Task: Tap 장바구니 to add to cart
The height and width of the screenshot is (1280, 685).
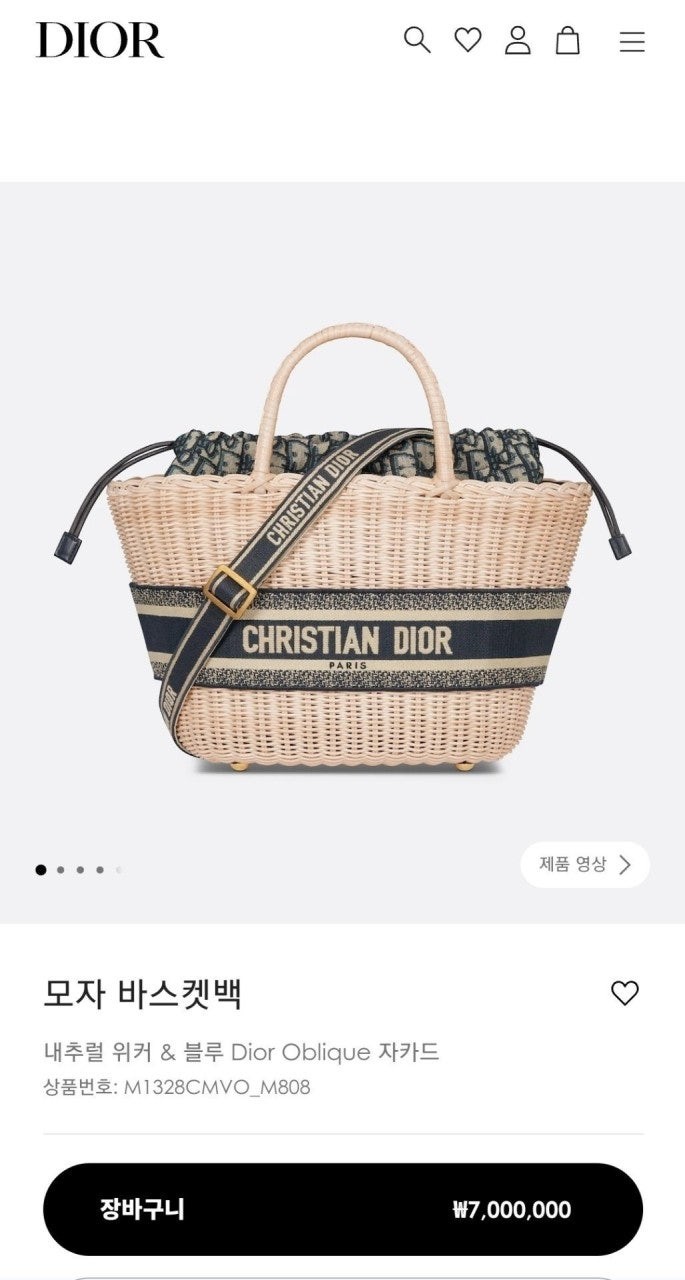Action: [342, 1209]
